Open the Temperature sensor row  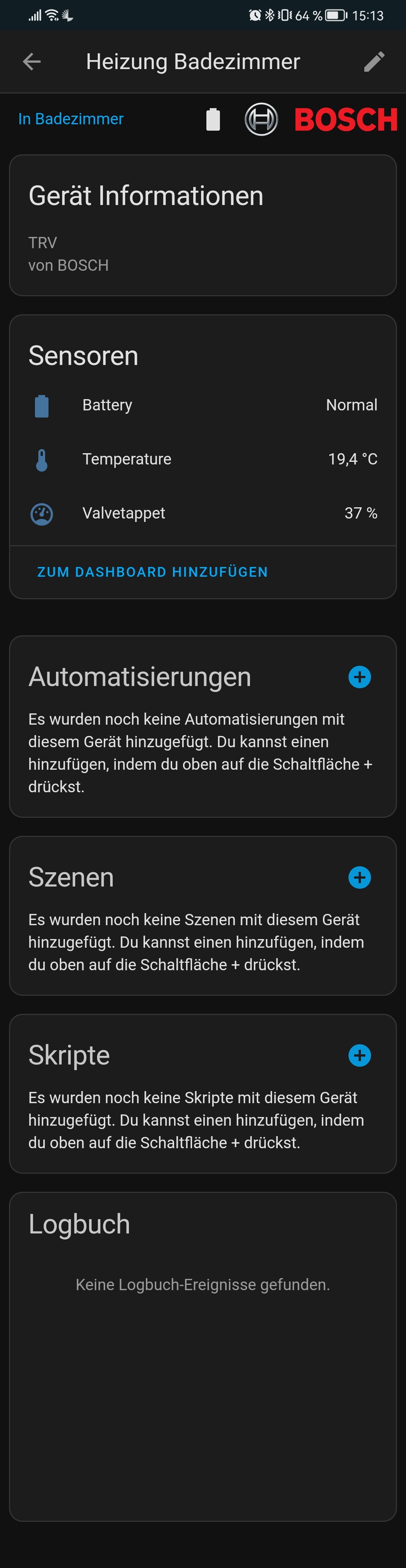tap(203, 460)
